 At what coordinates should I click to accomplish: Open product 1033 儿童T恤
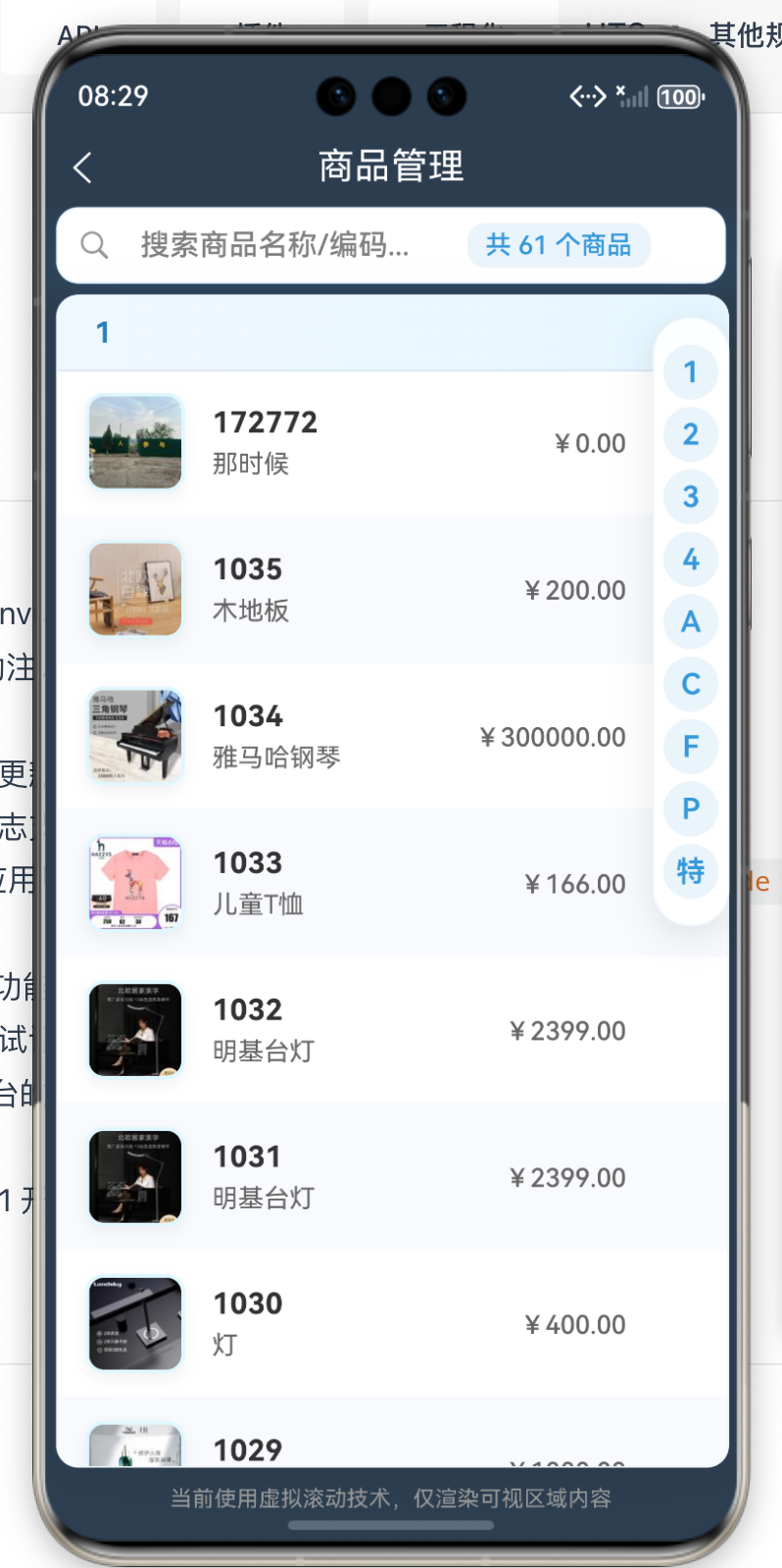(353, 884)
